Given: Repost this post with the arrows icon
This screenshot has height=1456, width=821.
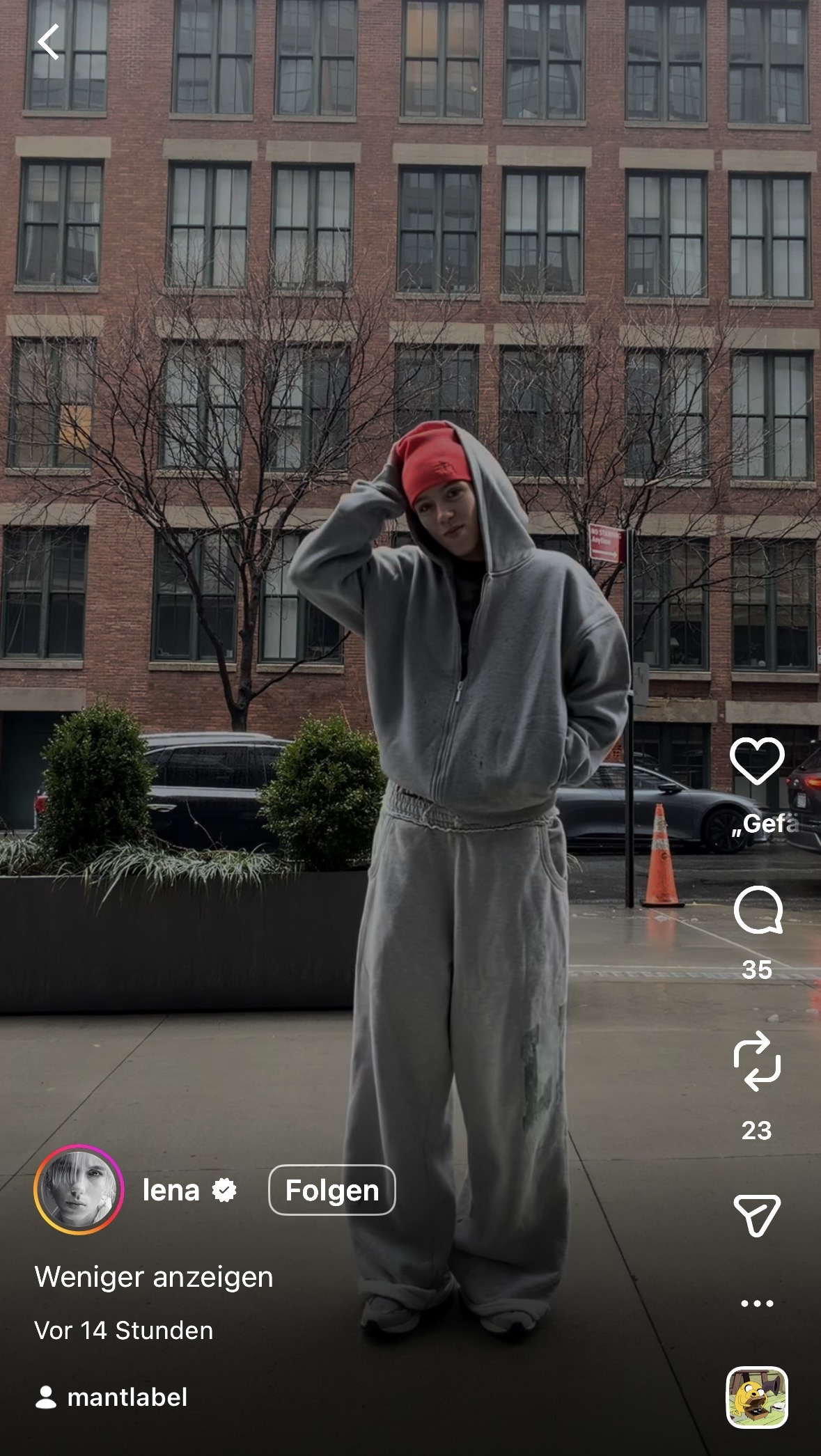Looking at the screenshot, I should point(757,1060).
